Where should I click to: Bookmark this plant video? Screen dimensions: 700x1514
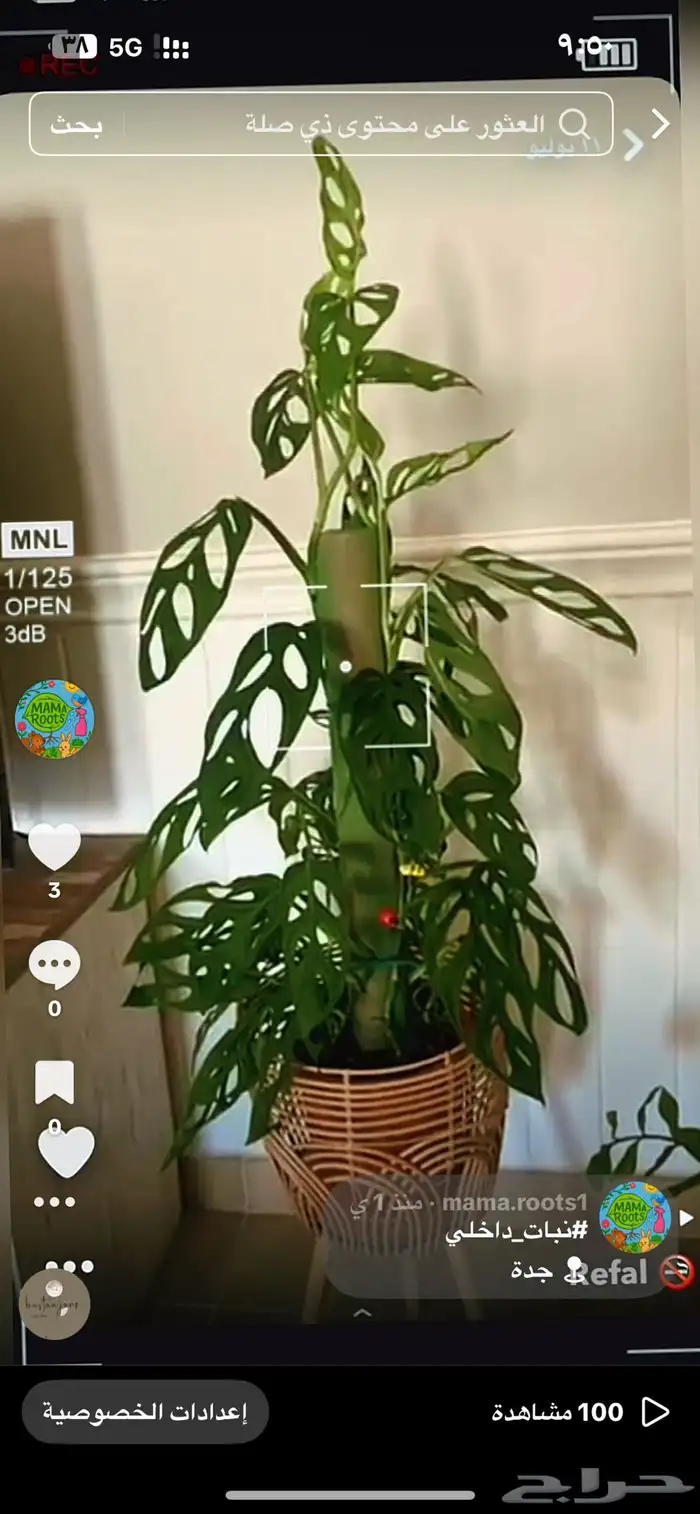coord(54,1082)
